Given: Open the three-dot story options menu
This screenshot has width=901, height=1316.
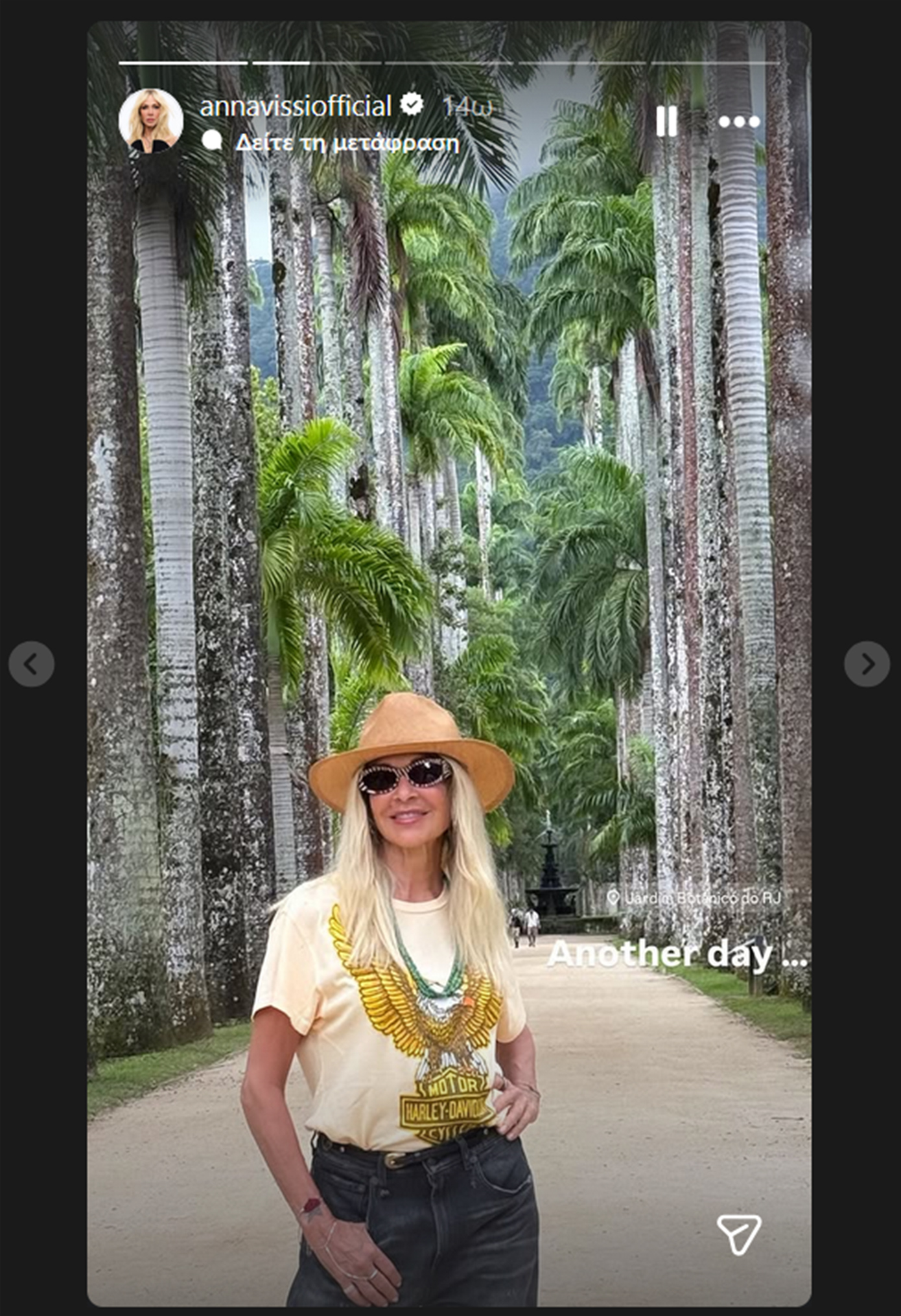Looking at the screenshot, I should tap(738, 122).
